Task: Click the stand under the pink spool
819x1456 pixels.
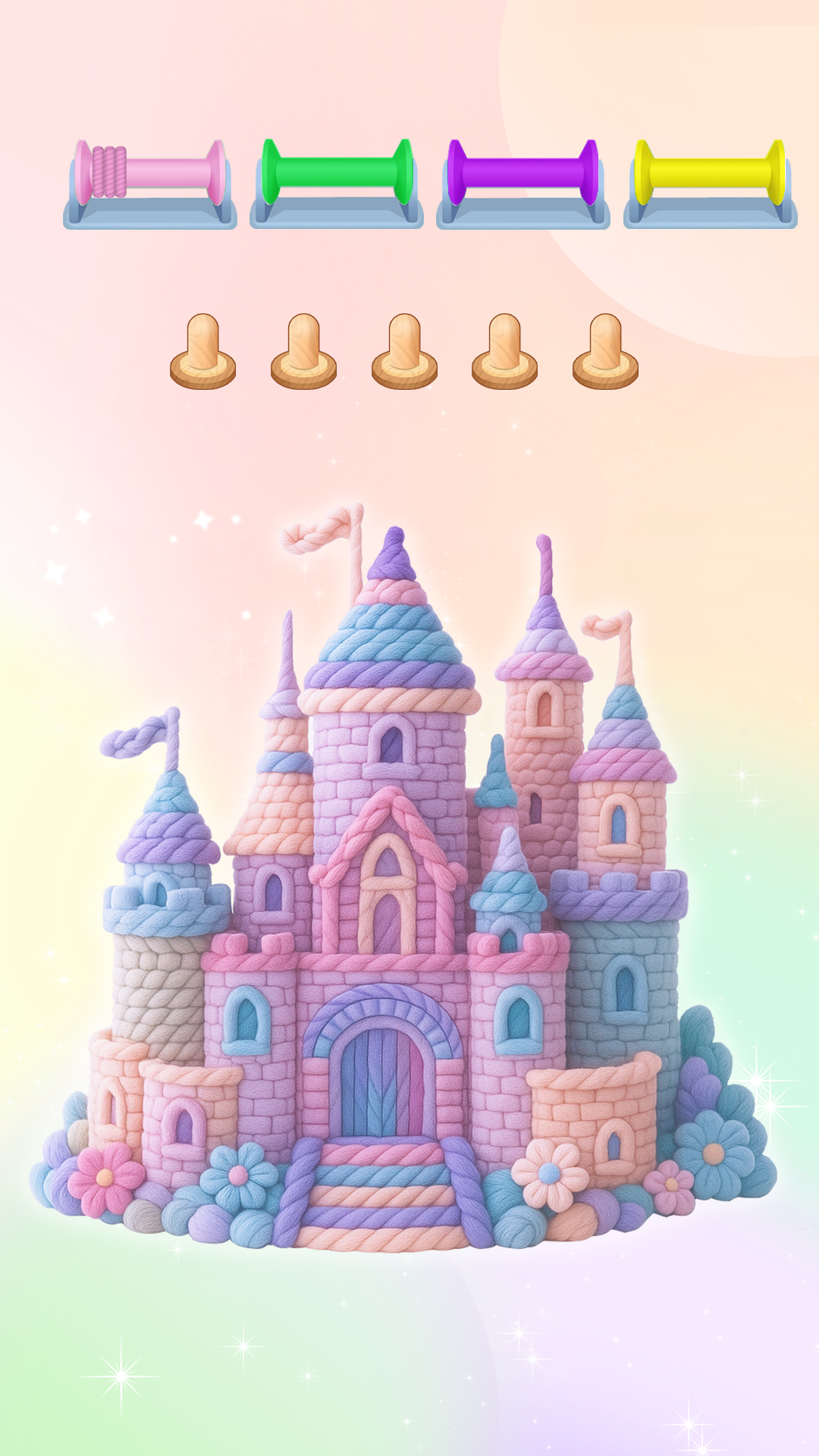Action: pos(148,216)
